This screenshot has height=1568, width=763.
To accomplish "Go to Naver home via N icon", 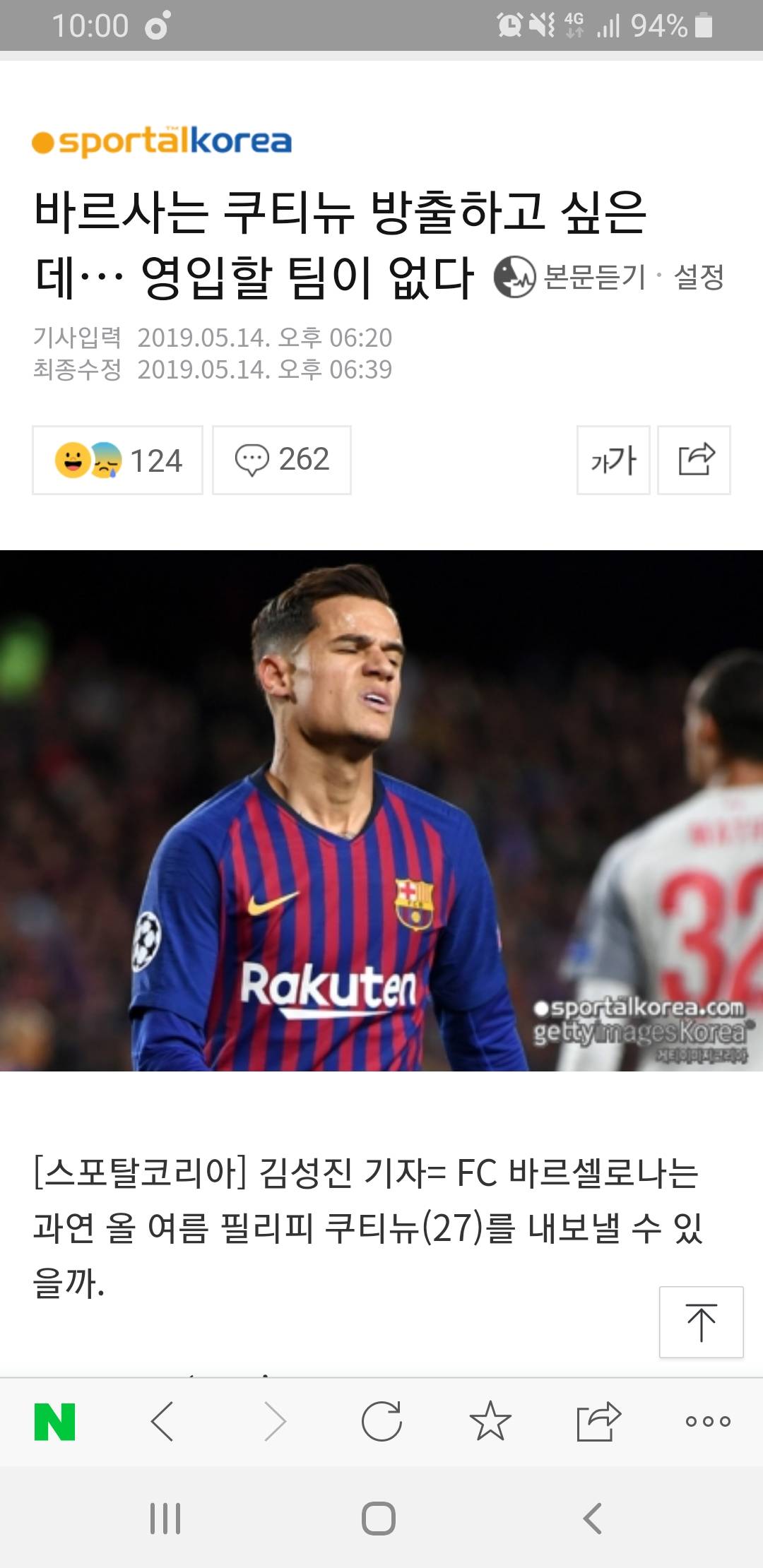I will point(55,1421).
